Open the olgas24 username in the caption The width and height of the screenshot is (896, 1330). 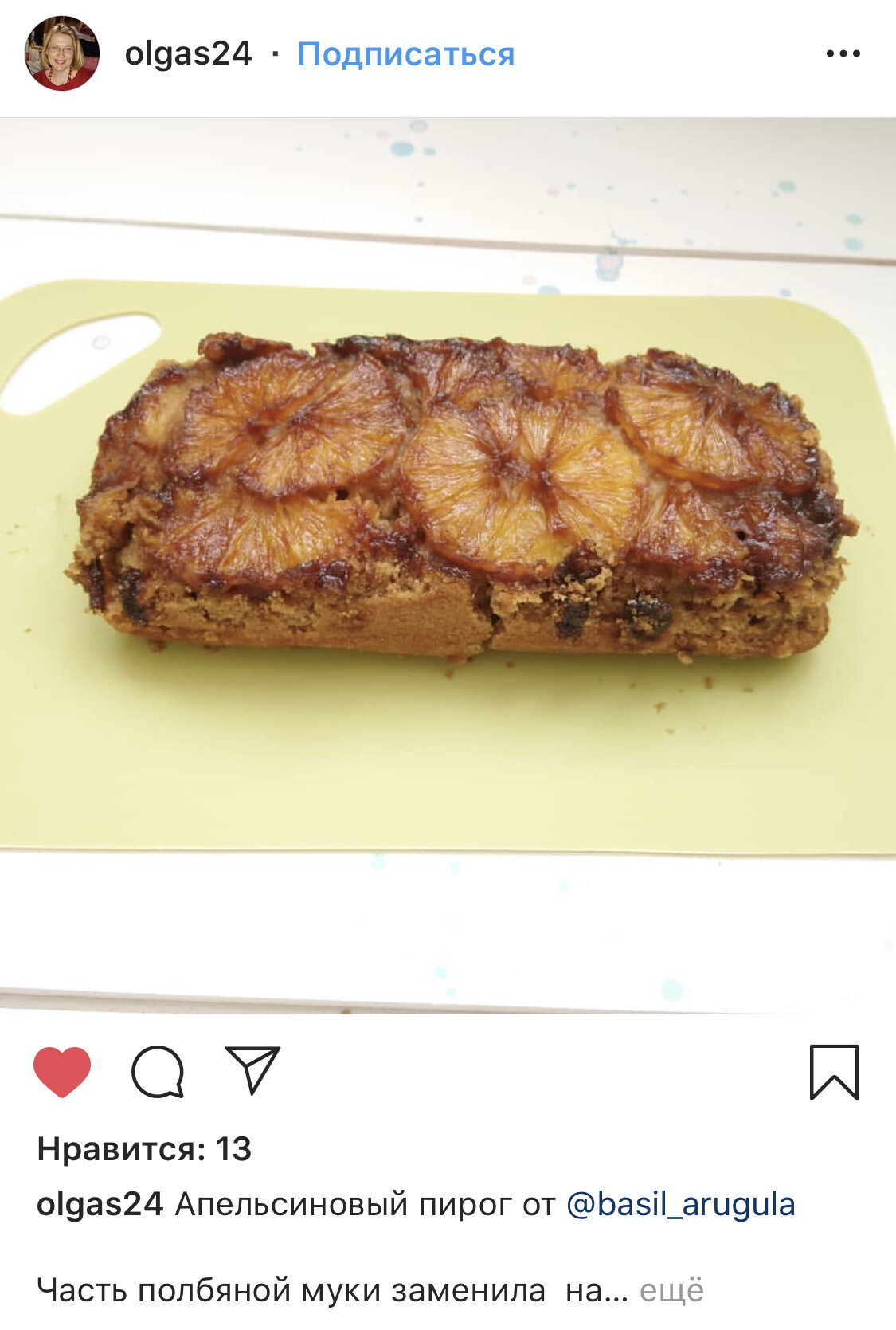pos(100,1204)
